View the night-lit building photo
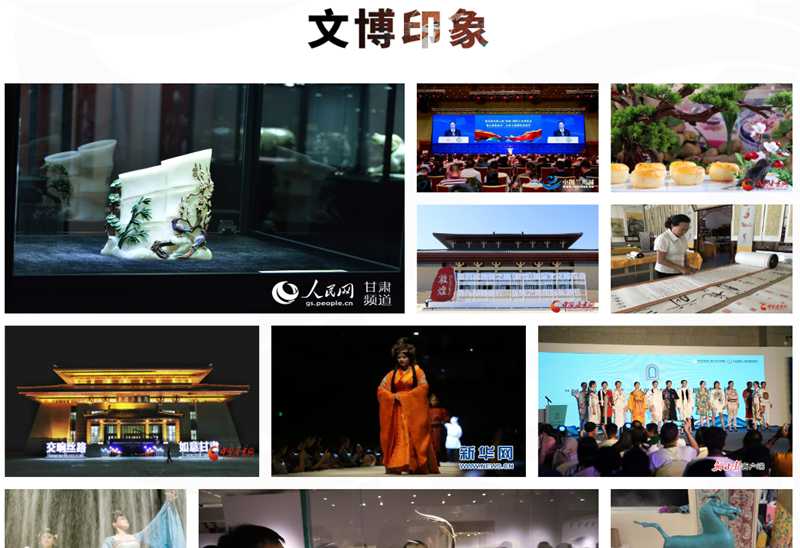This screenshot has height=548, width=800. (132, 400)
